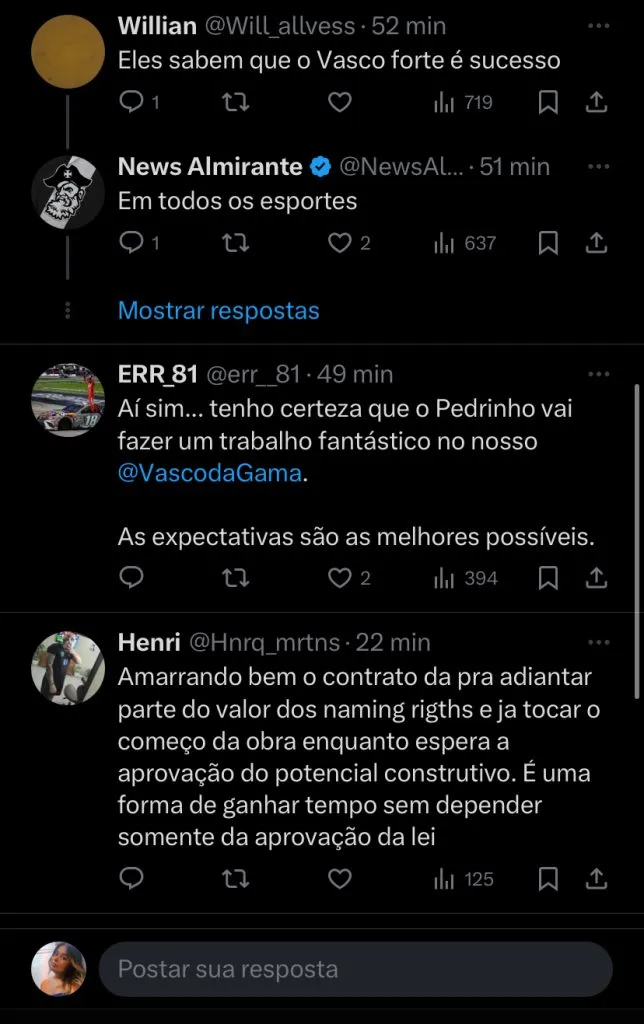Viewport: 644px width, 1024px height.
Task: Tap Mostrar respostas to expand replies
Action: [218, 311]
